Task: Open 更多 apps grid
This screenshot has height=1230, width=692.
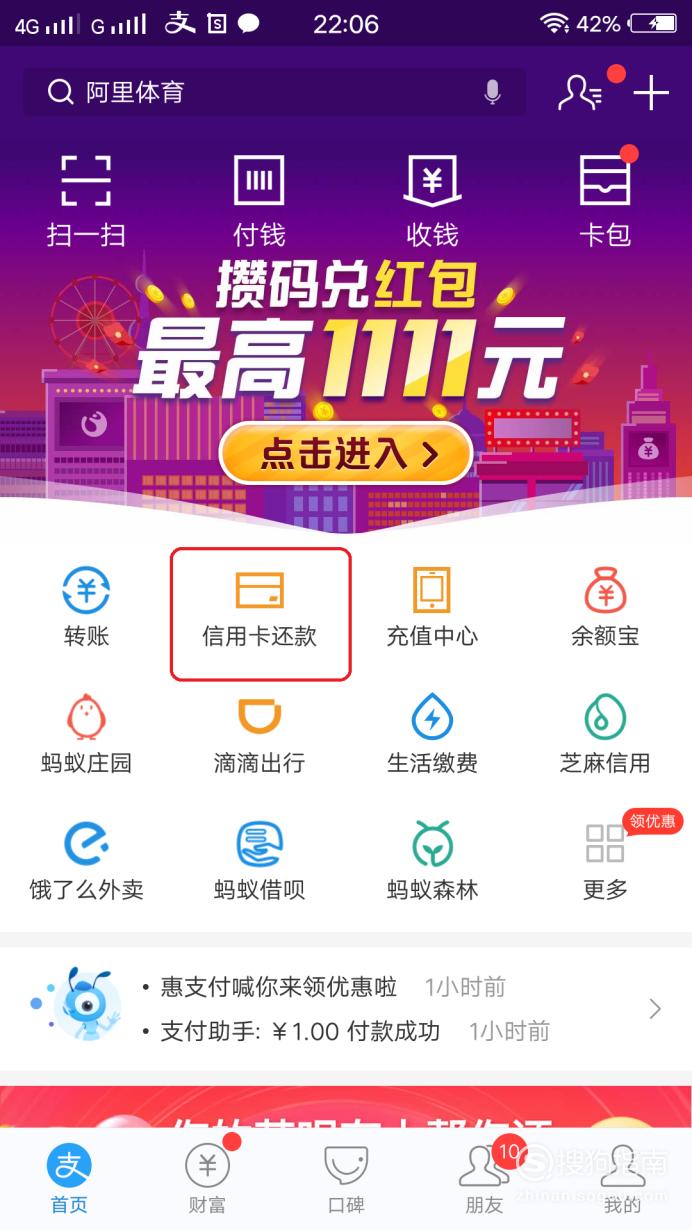Action: (x=605, y=861)
